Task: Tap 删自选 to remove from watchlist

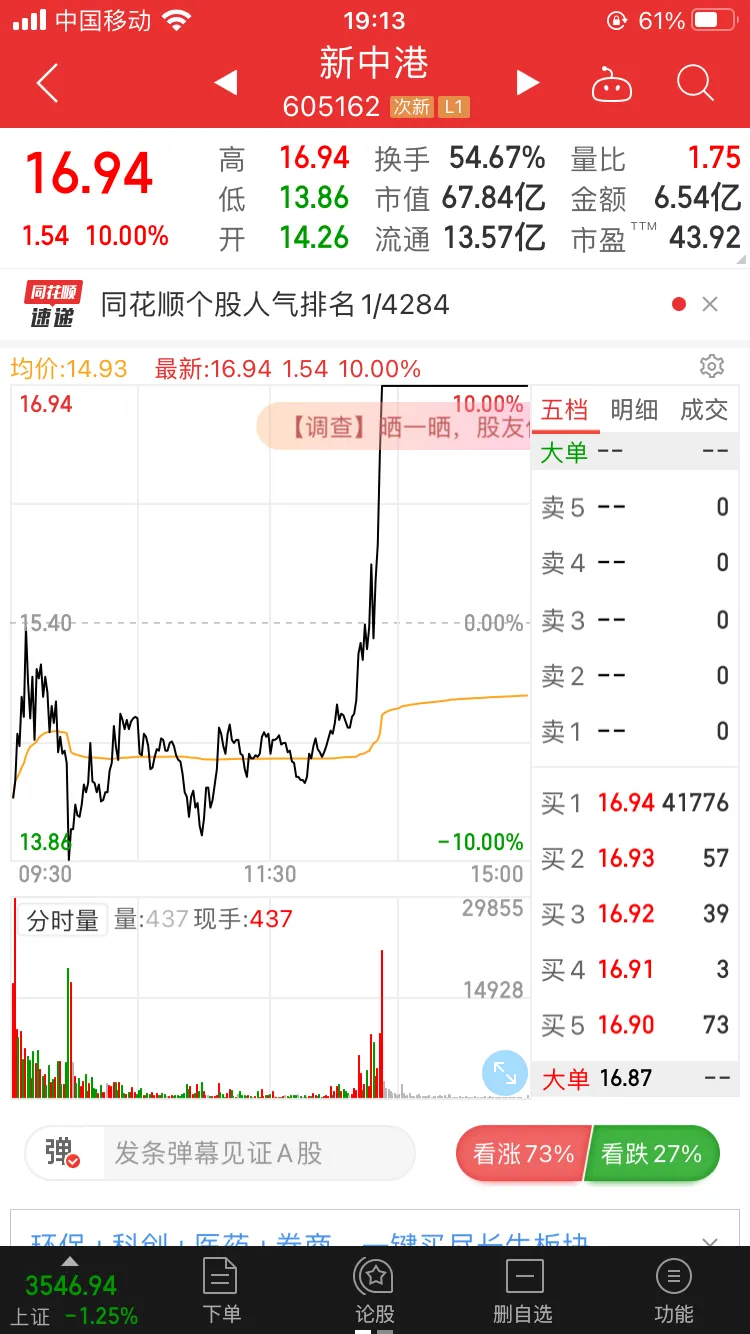Action: 523,1290
